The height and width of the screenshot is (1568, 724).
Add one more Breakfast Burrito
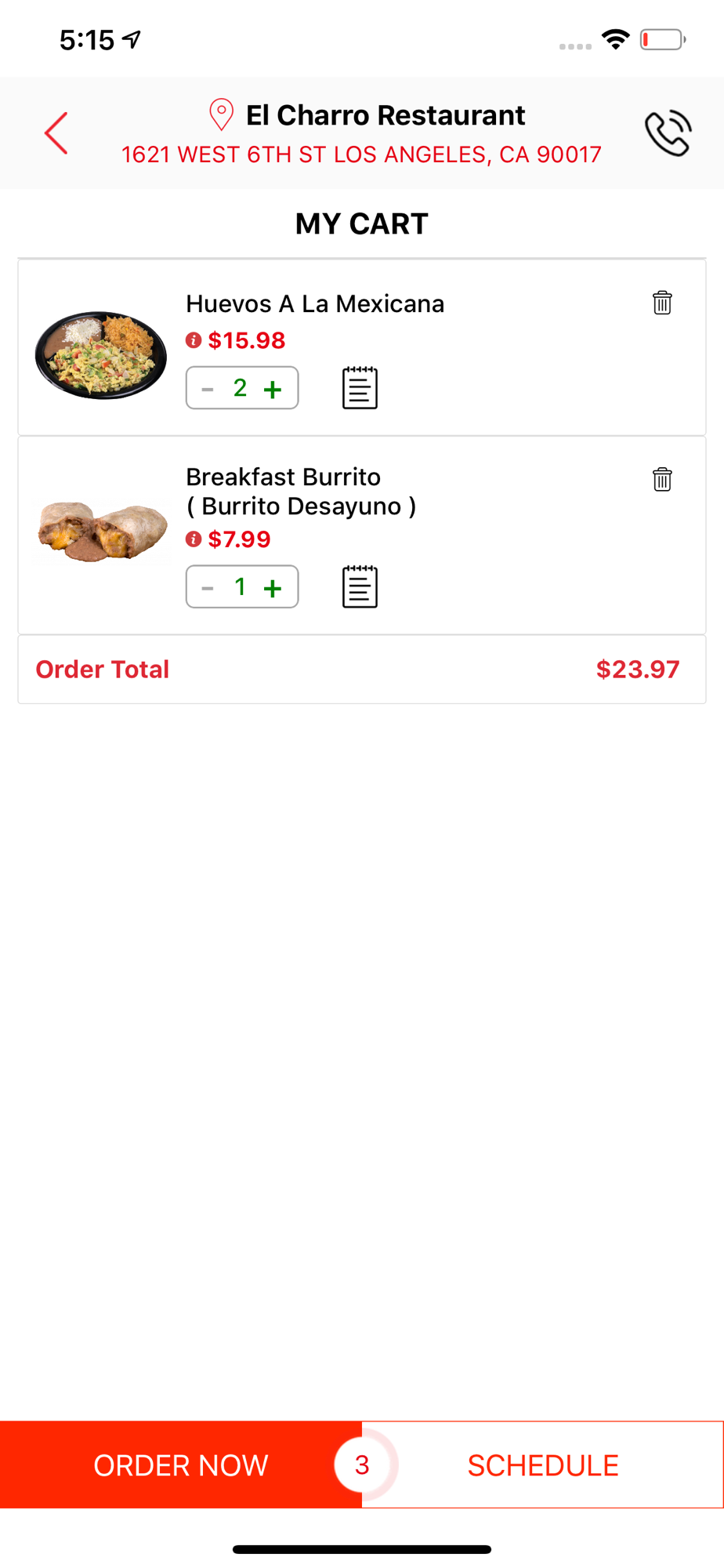coord(273,588)
